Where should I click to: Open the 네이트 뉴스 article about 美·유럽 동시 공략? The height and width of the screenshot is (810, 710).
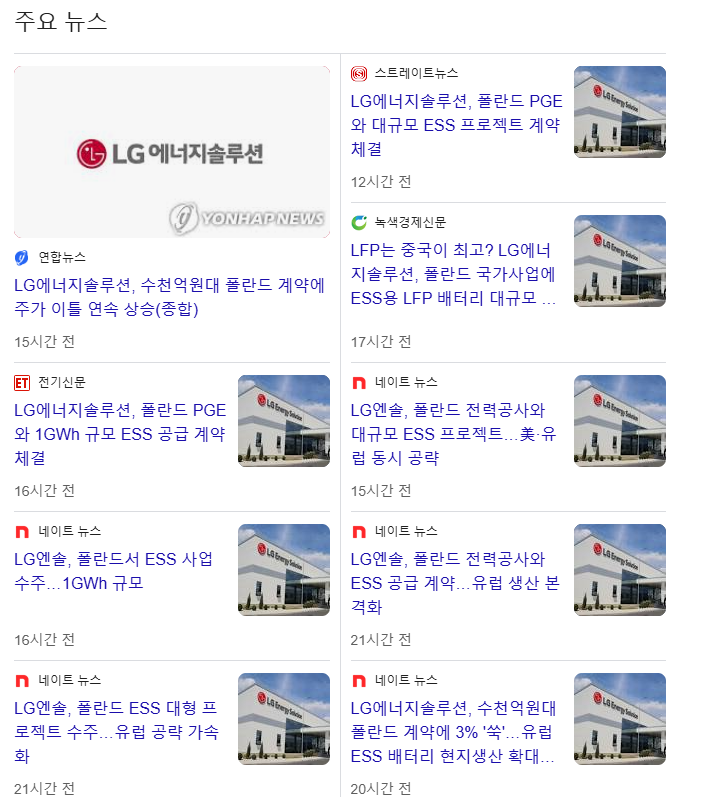(453, 434)
